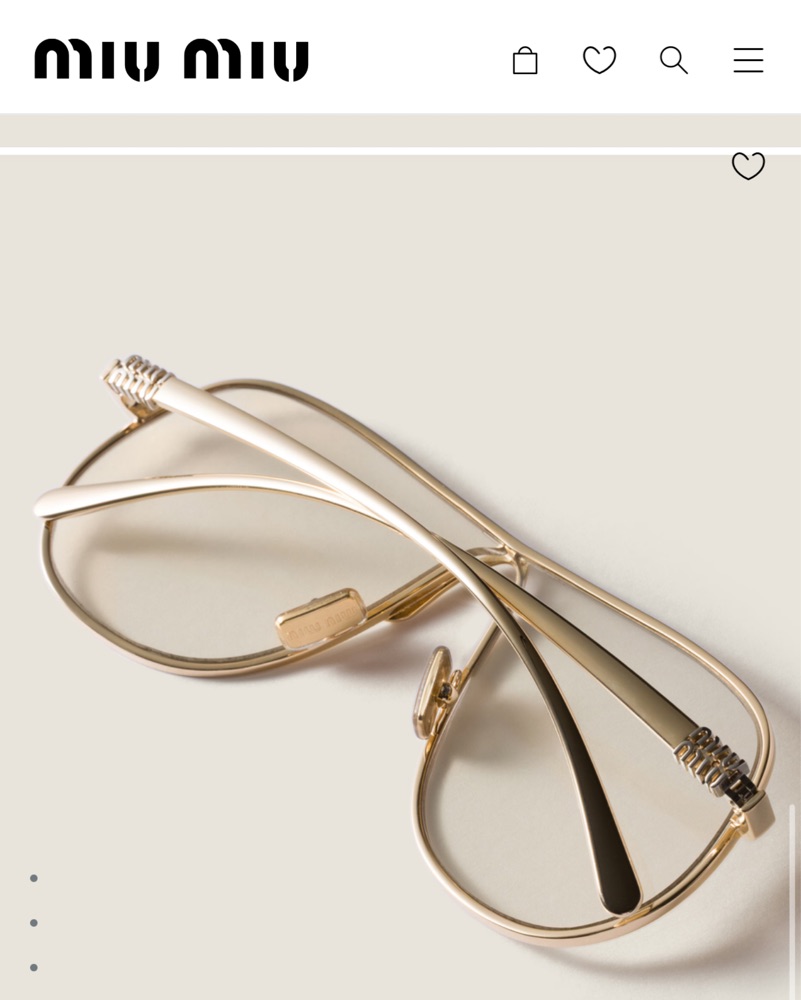Open the shopping bag

click(525, 61)
